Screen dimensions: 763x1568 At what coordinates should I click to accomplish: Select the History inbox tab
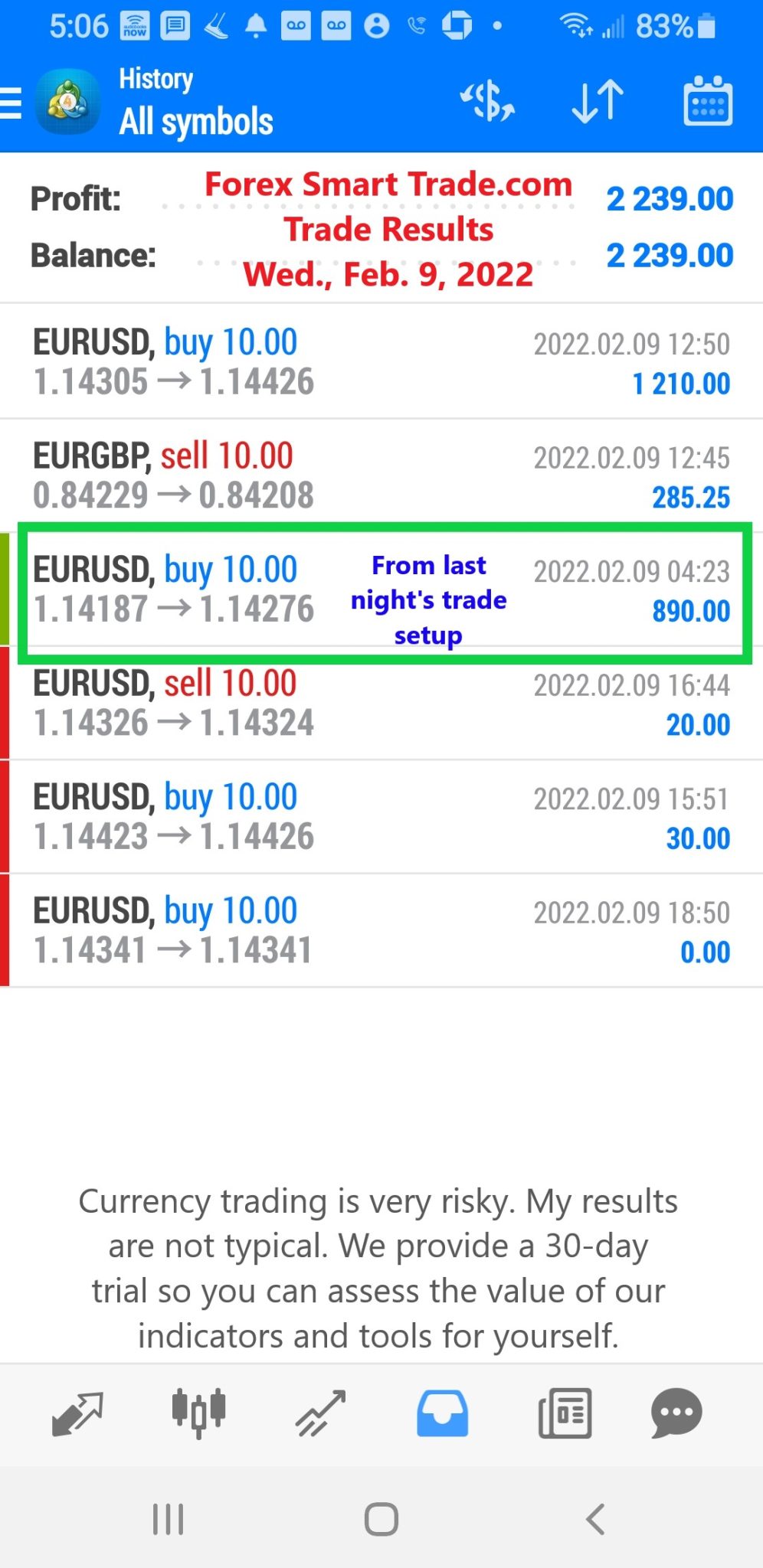[442, 1413]
